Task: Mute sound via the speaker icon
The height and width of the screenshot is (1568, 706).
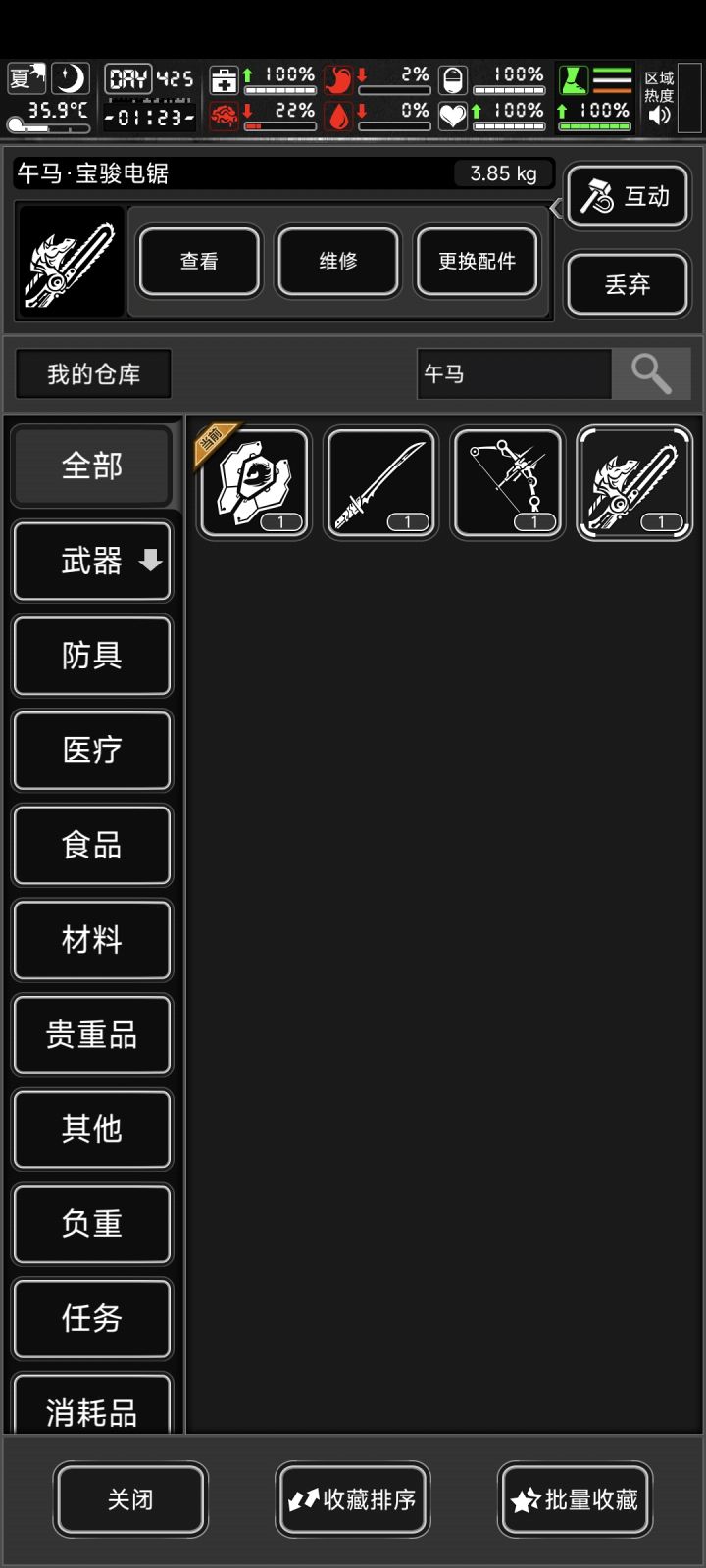Action: [660, 117]
